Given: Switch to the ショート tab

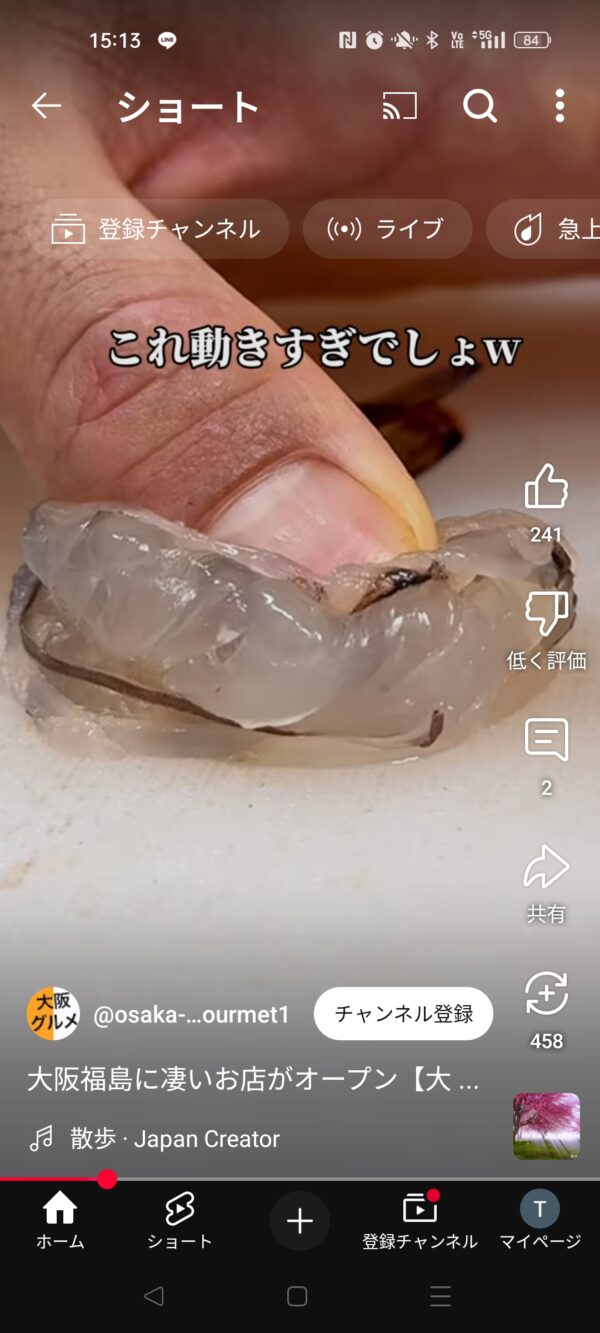Looking at the screenshot, I should pyautogui.click(x=180, y=1221).
